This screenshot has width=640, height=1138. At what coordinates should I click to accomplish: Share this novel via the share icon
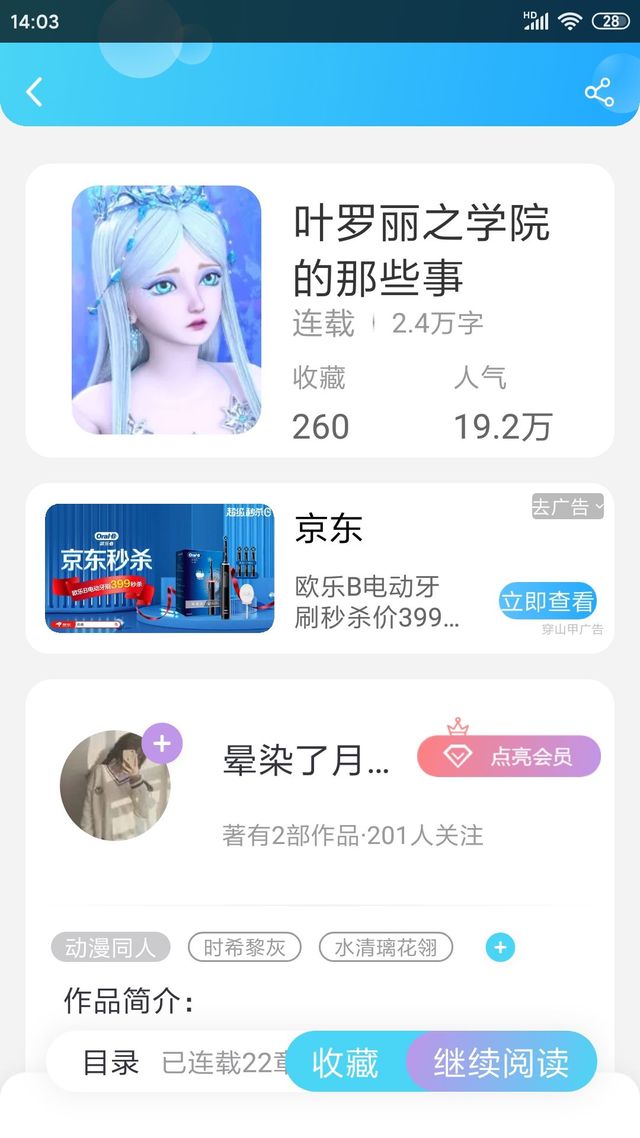[x=598, y=93]
